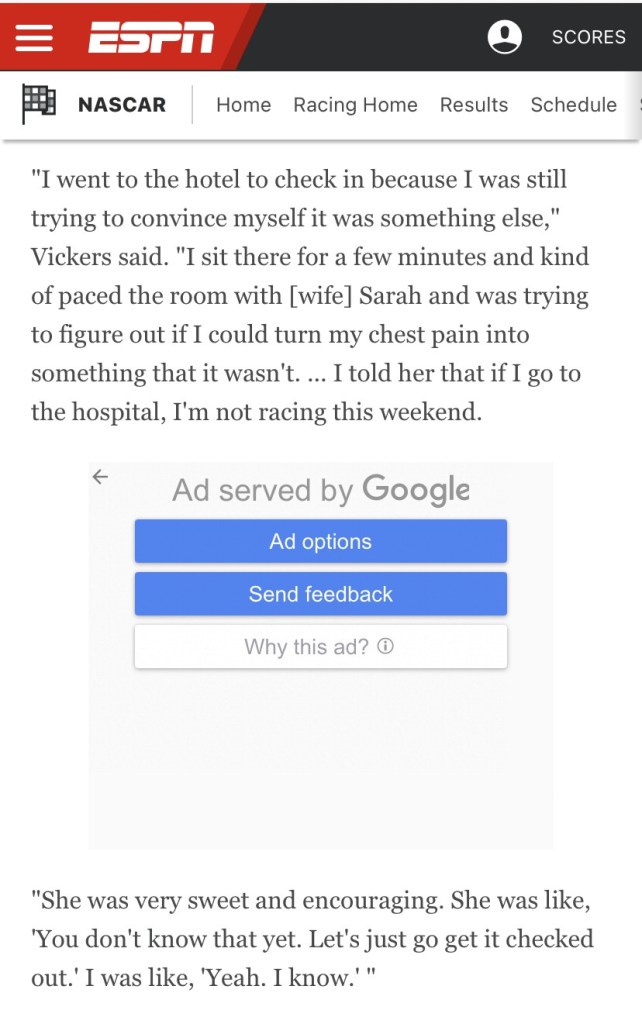Go to the ESPN homepage via logo

pyautogui.click(x=150, y=38)
